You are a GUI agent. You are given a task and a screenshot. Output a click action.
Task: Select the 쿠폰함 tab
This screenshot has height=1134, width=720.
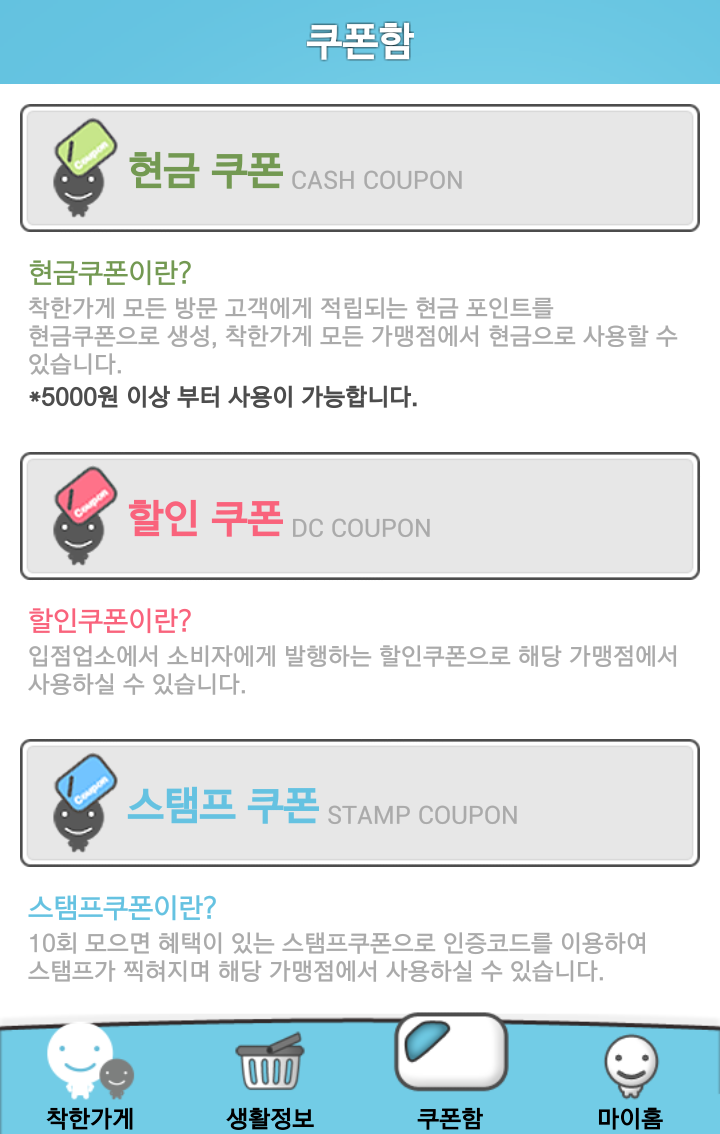click(450, 1075)
